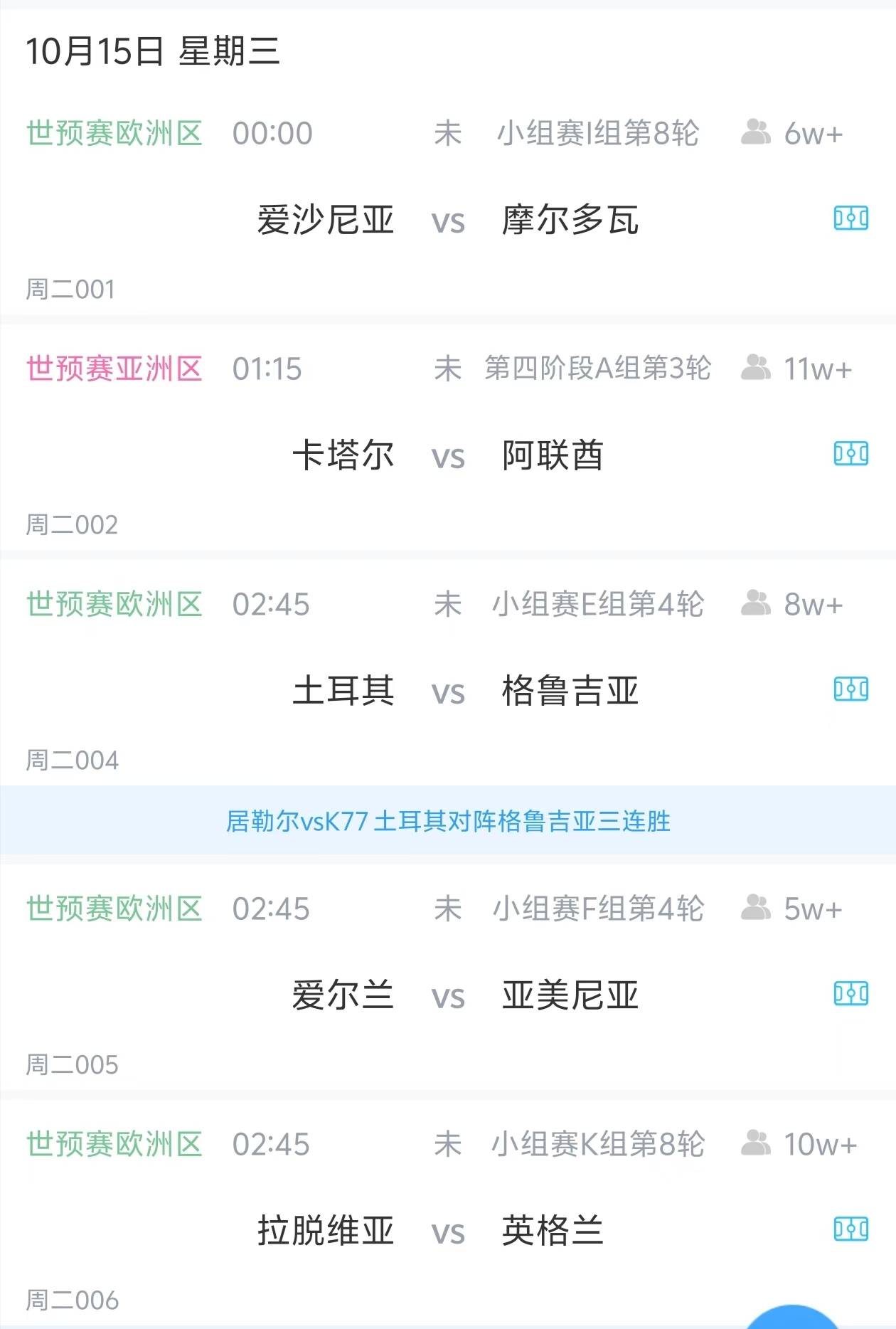Tap the pitch icon for 爱沙尼亚 vs 摩尔多瓦

click(x=850, y=218)
